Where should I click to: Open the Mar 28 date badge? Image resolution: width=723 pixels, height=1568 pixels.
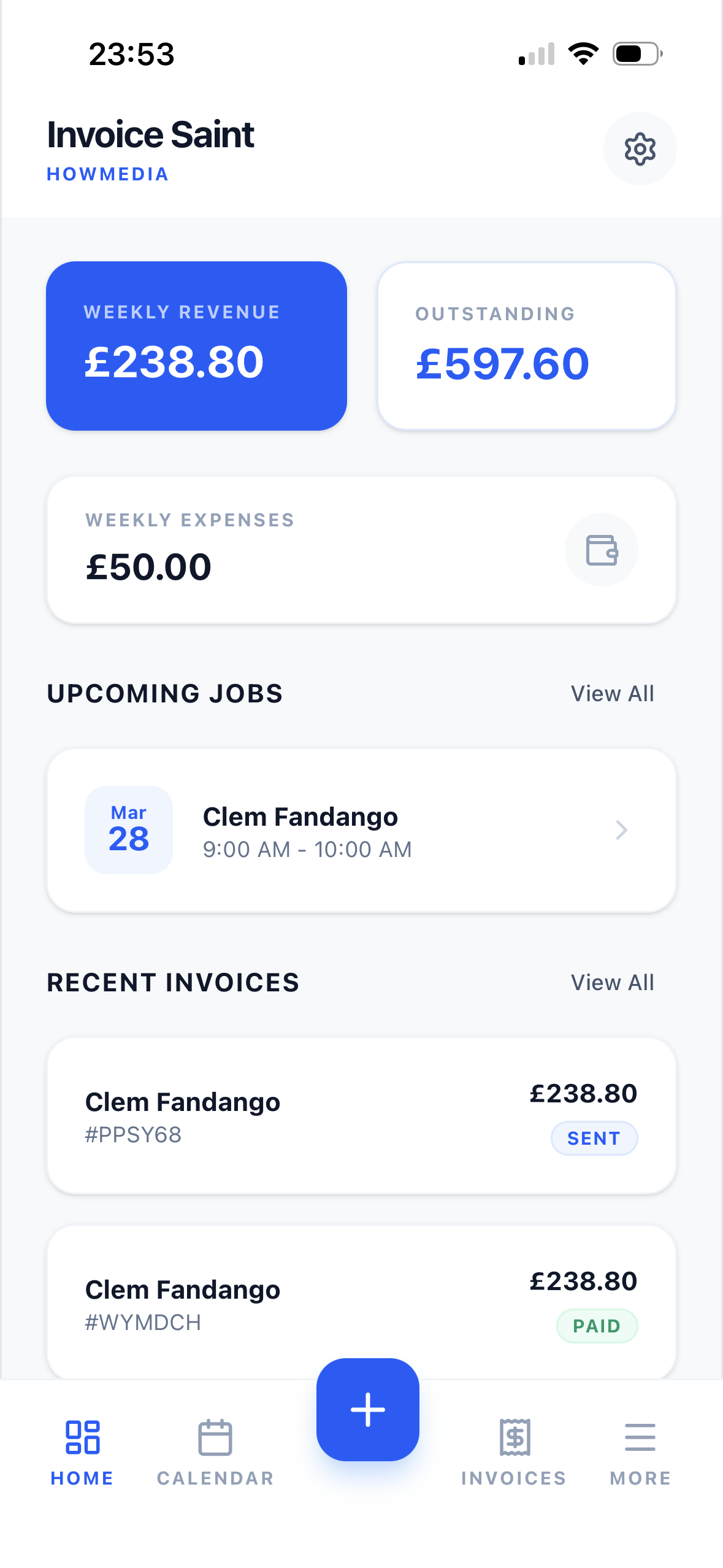point(128,828)
